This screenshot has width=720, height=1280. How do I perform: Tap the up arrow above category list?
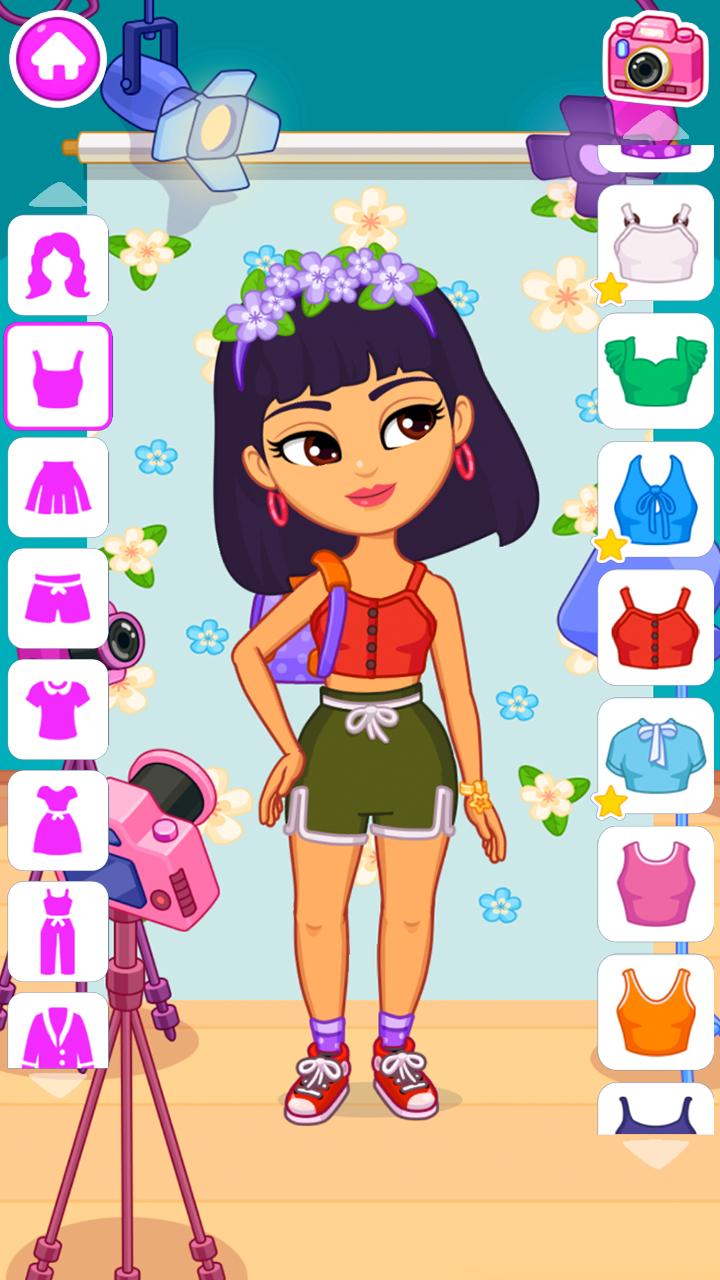tap(58, 194)
